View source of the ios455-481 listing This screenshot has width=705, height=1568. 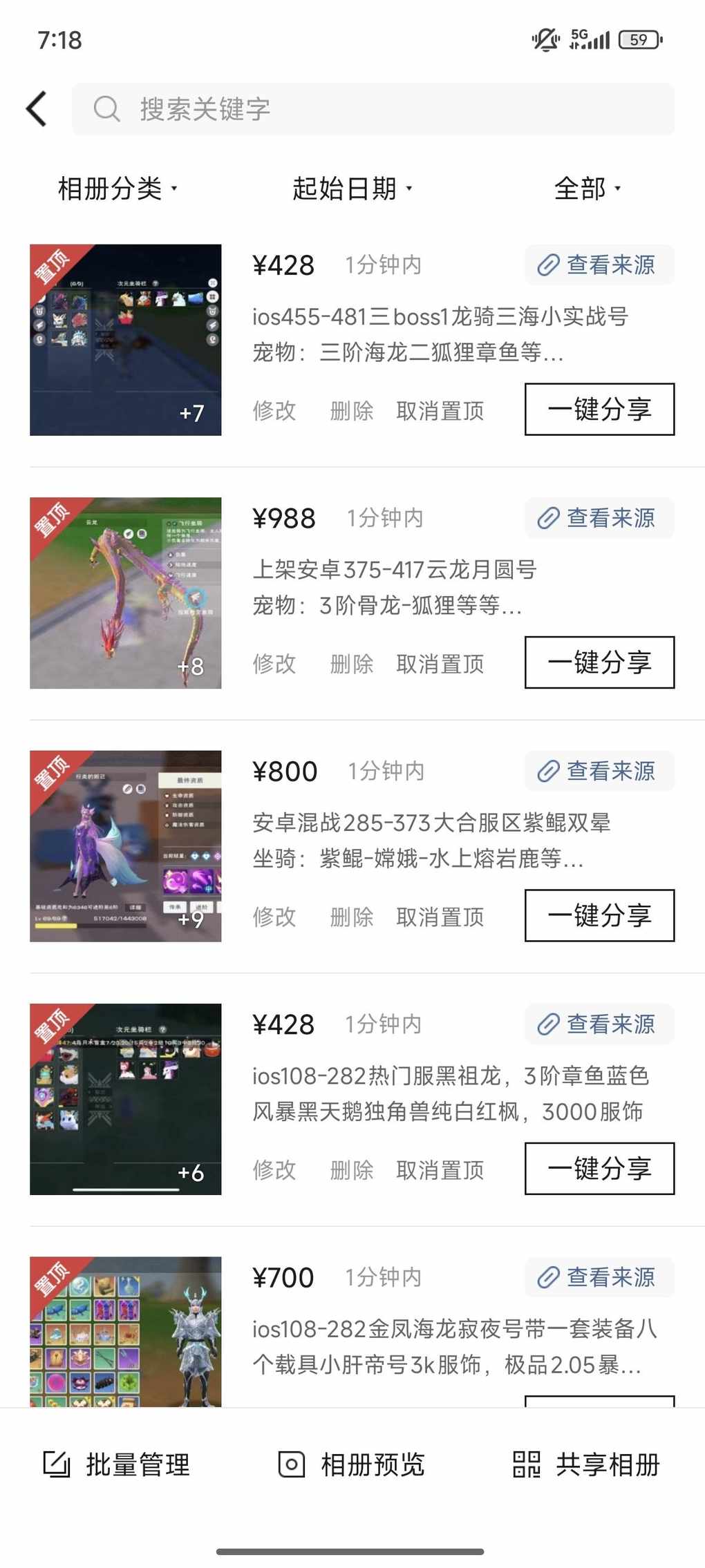(x=599, y=265)
